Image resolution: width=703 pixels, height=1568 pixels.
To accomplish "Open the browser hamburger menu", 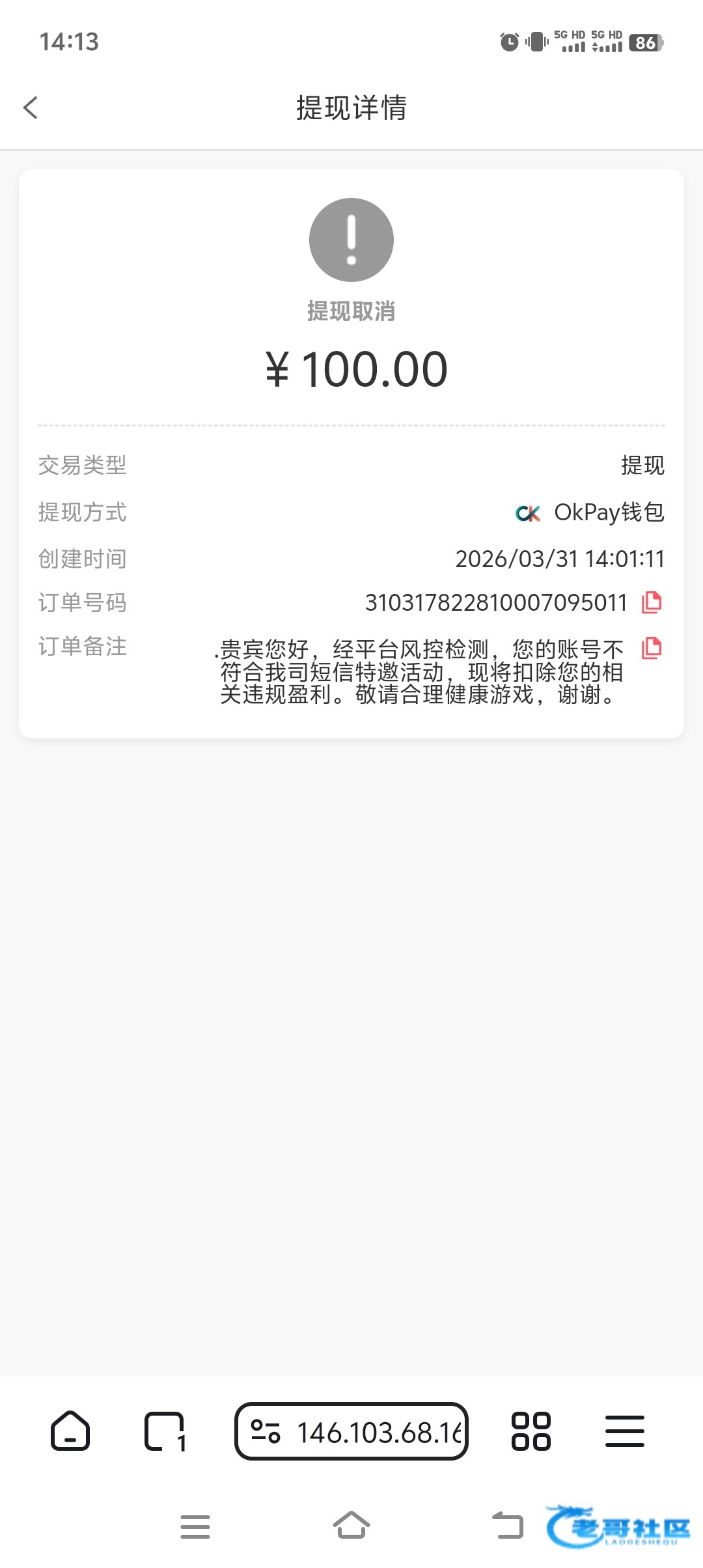I will [625, 1431].
